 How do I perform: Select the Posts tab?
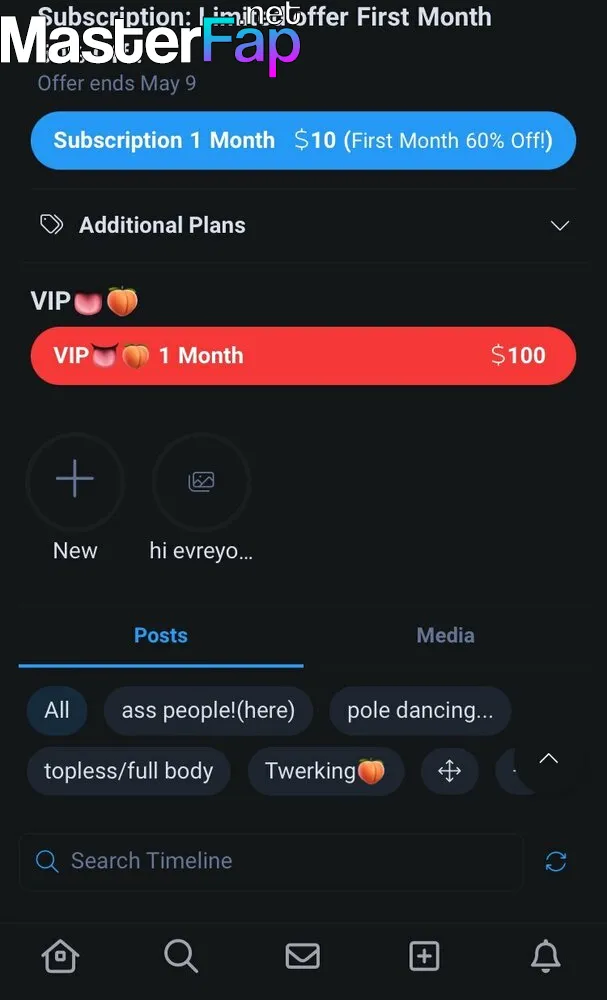tap(161, 636)
